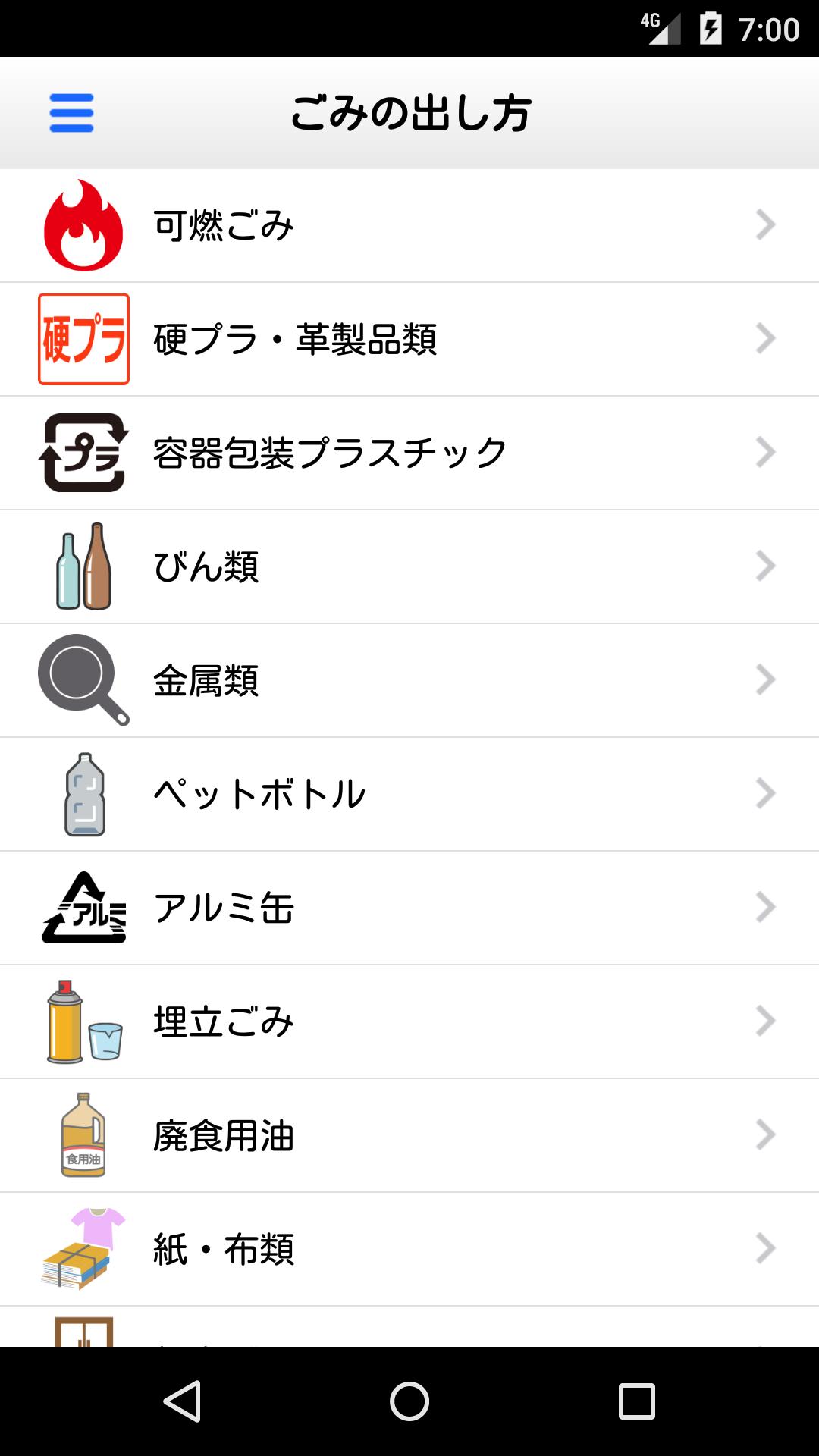Image resolution: width=819 pixels, height=1456 pixels.
Task: Open the 可燃ごみ category
Action: (x=409, y=225)
